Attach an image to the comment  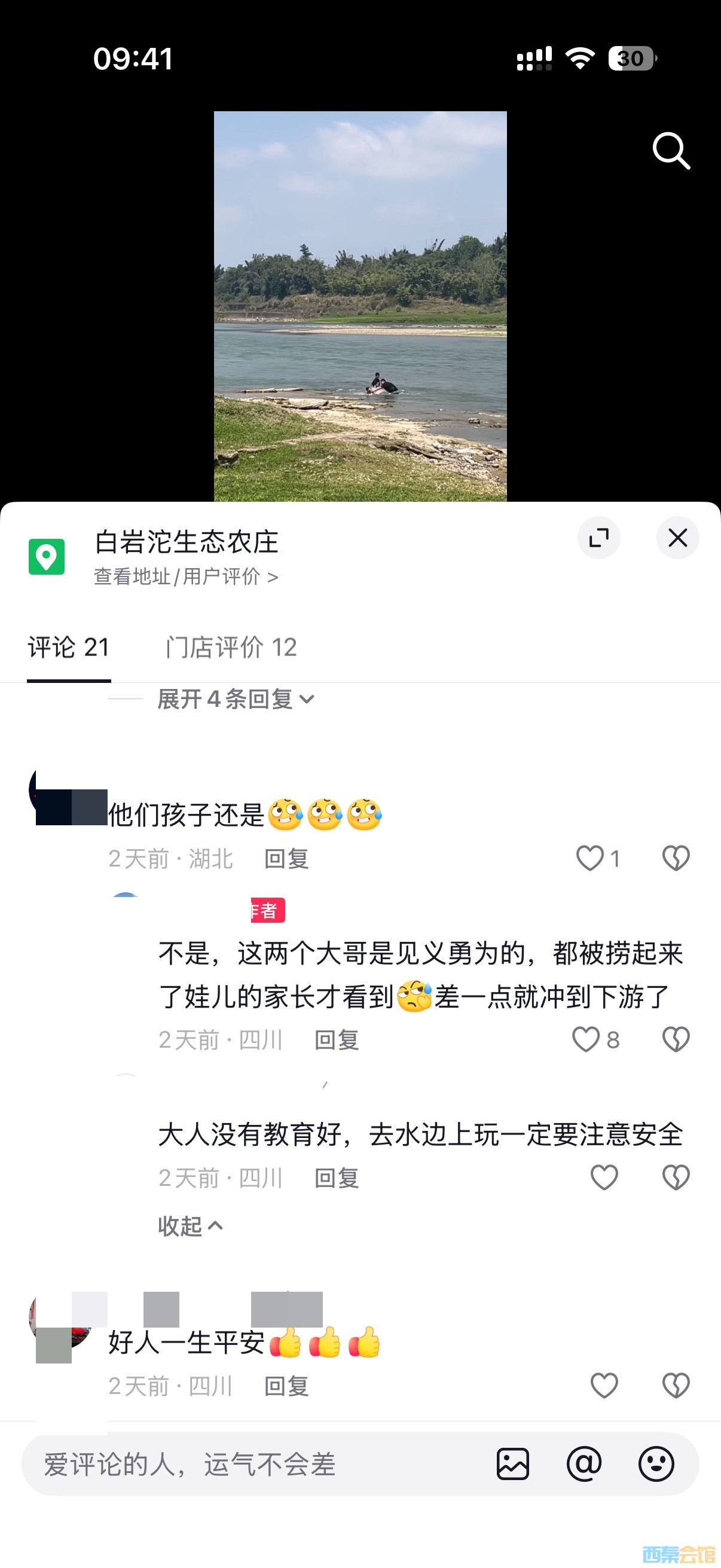tap(513, 1464)
